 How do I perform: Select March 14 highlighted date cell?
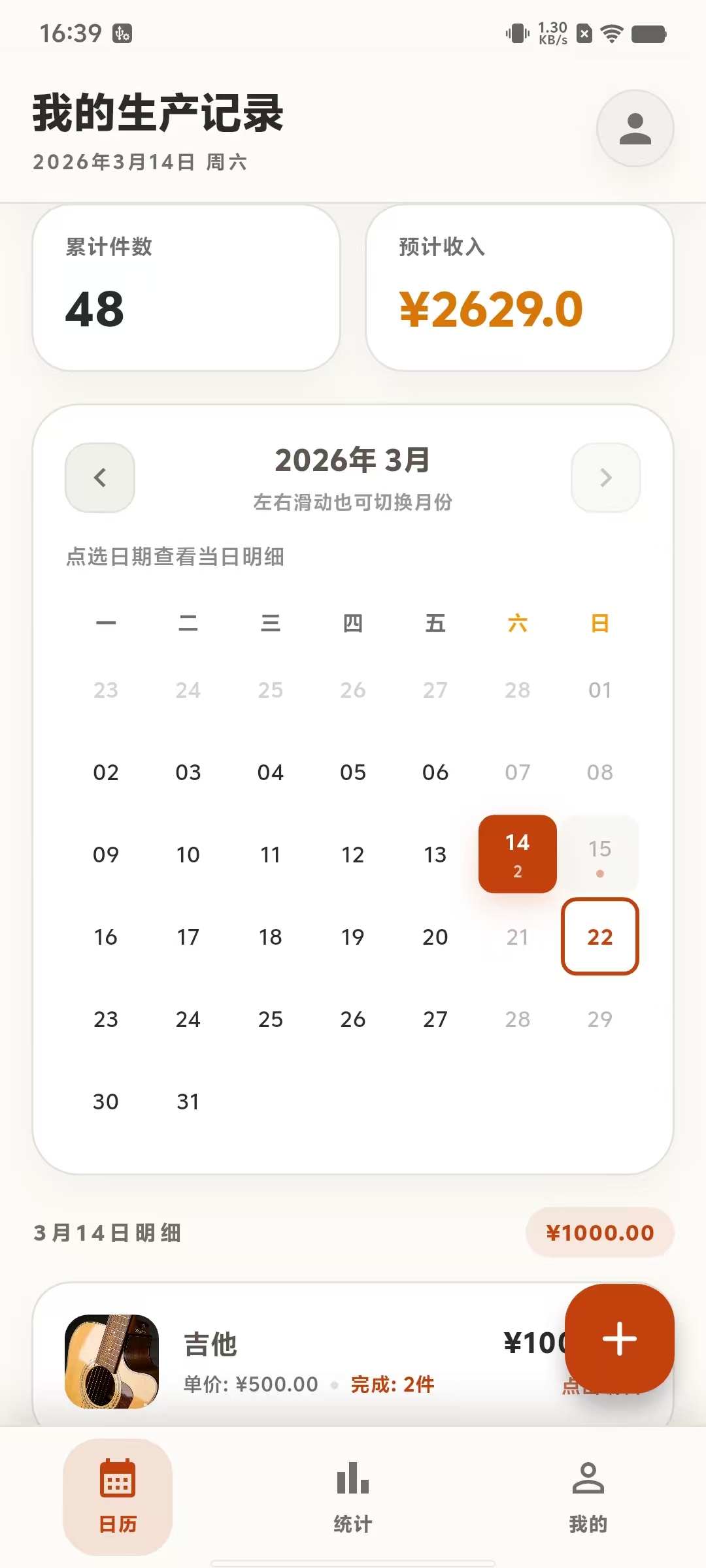pyautogui.click(x=517, y=854)
